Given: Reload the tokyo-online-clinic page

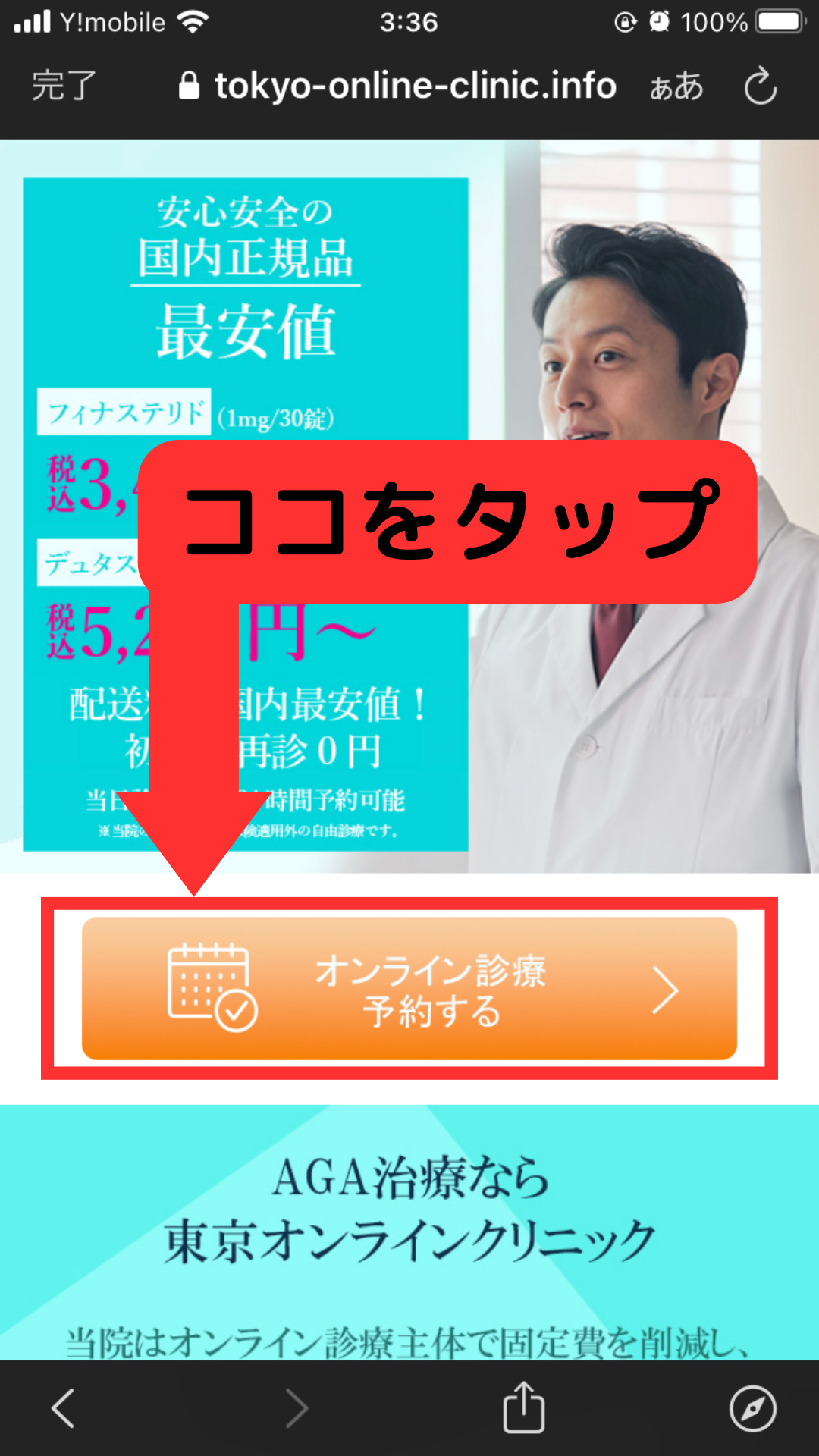Looking at the screenshot, I should 760,86.
